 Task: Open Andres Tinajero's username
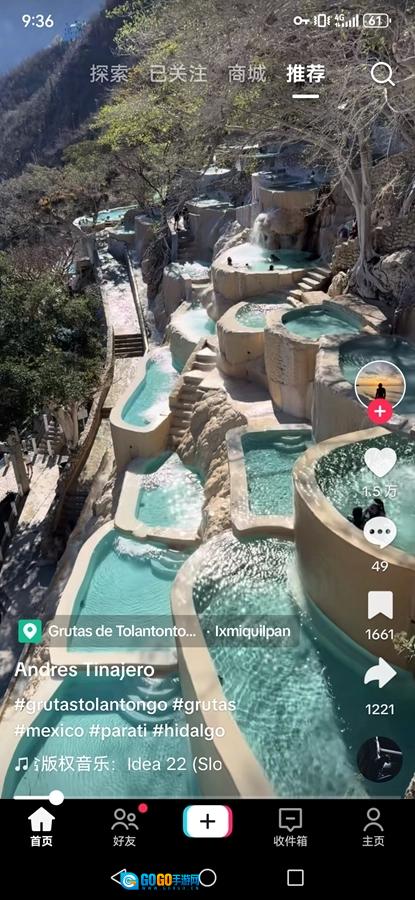[x=84, y=670]
